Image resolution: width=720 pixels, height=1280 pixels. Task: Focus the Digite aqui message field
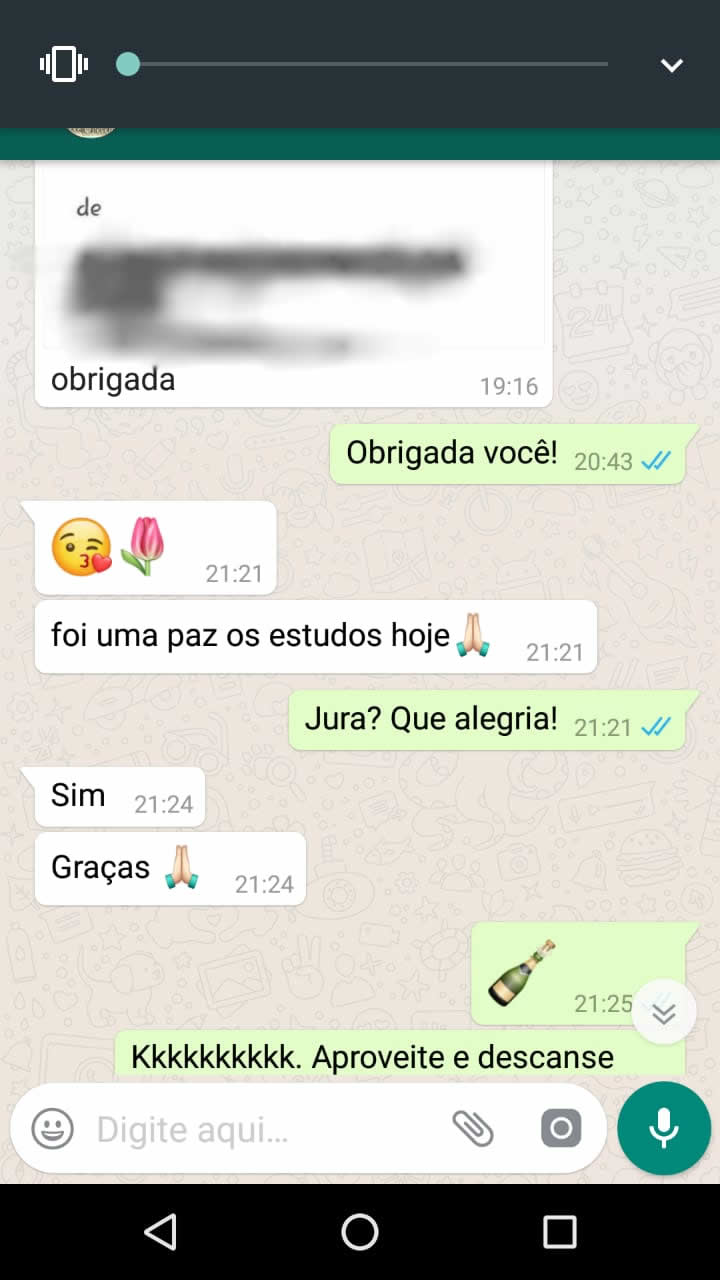tap(262, 1130)
